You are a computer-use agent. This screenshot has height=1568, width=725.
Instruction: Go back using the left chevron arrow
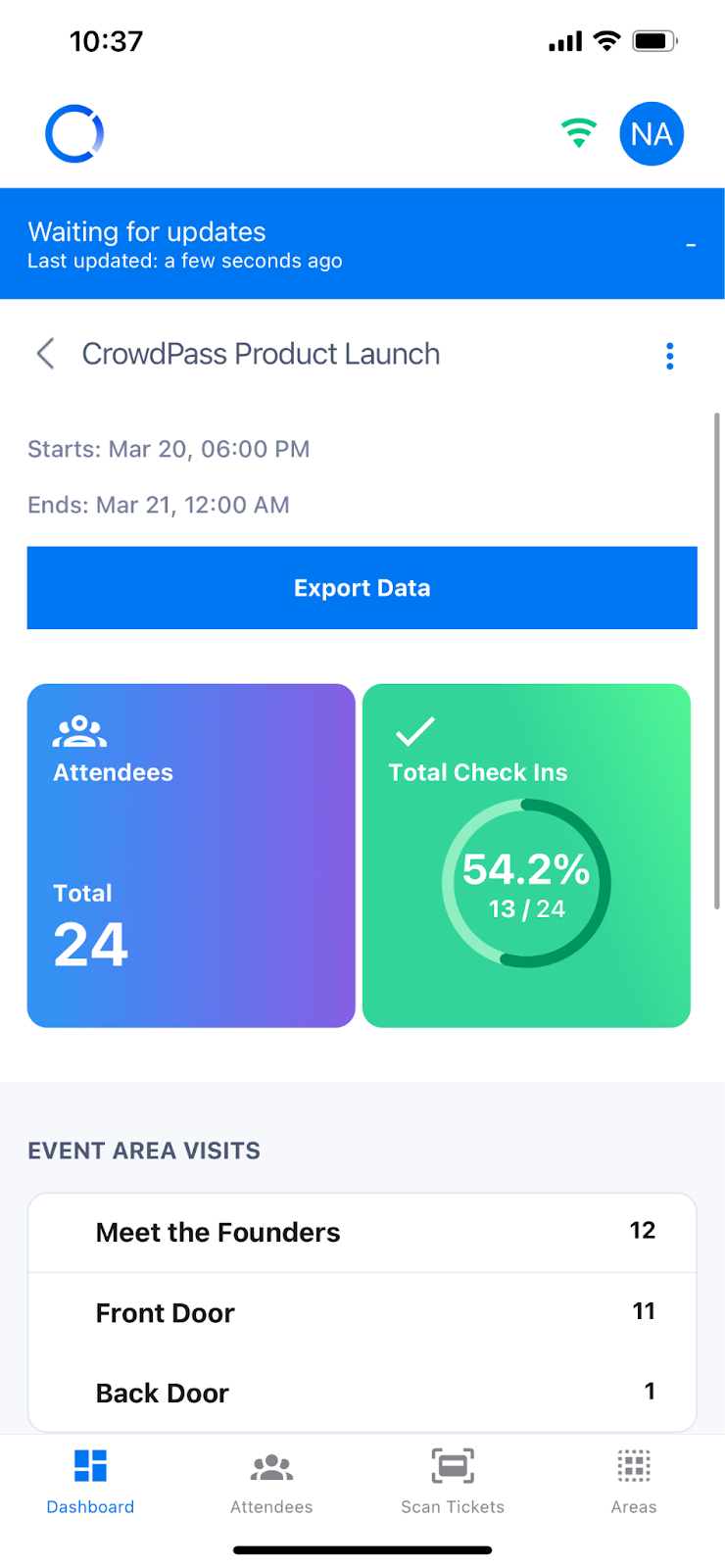[45, 354]
